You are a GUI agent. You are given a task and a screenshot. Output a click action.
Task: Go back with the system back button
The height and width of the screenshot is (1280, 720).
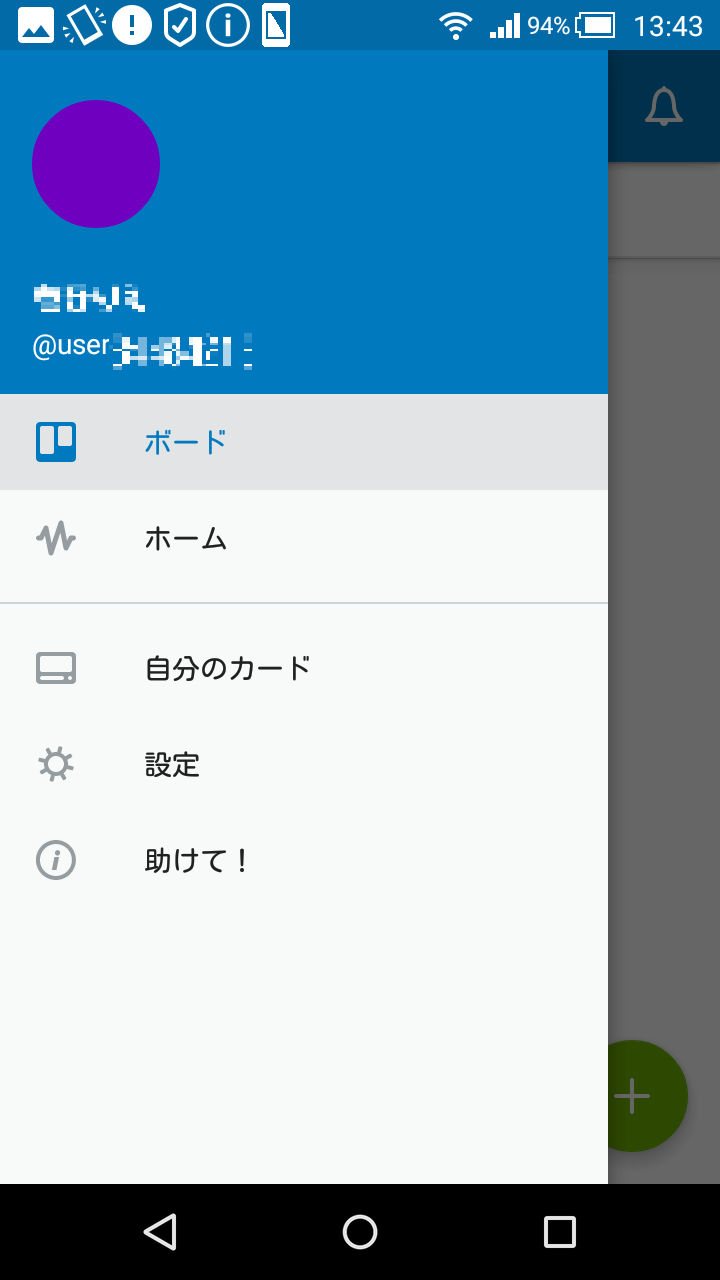click(x=160, y=1232)
